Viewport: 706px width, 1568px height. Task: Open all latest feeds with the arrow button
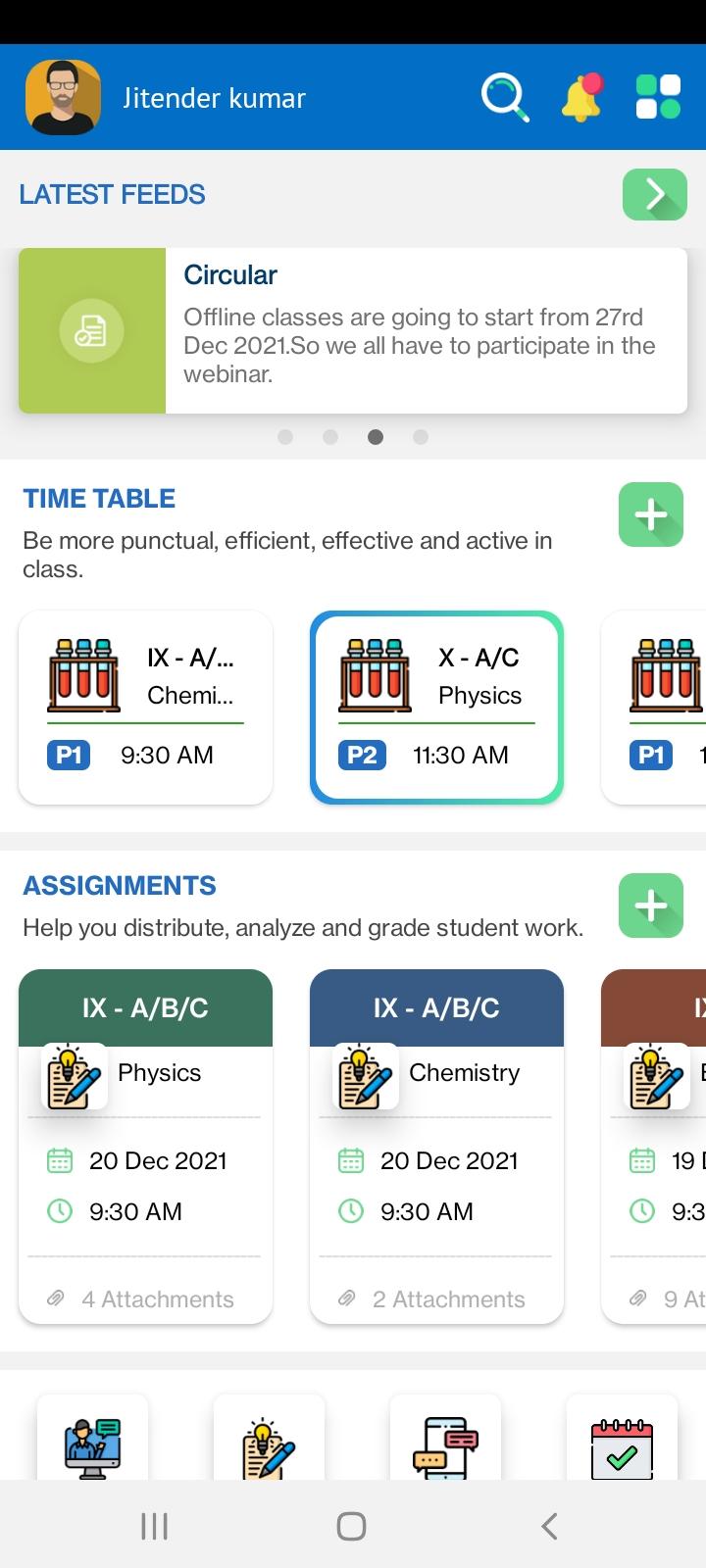[654, 194]
